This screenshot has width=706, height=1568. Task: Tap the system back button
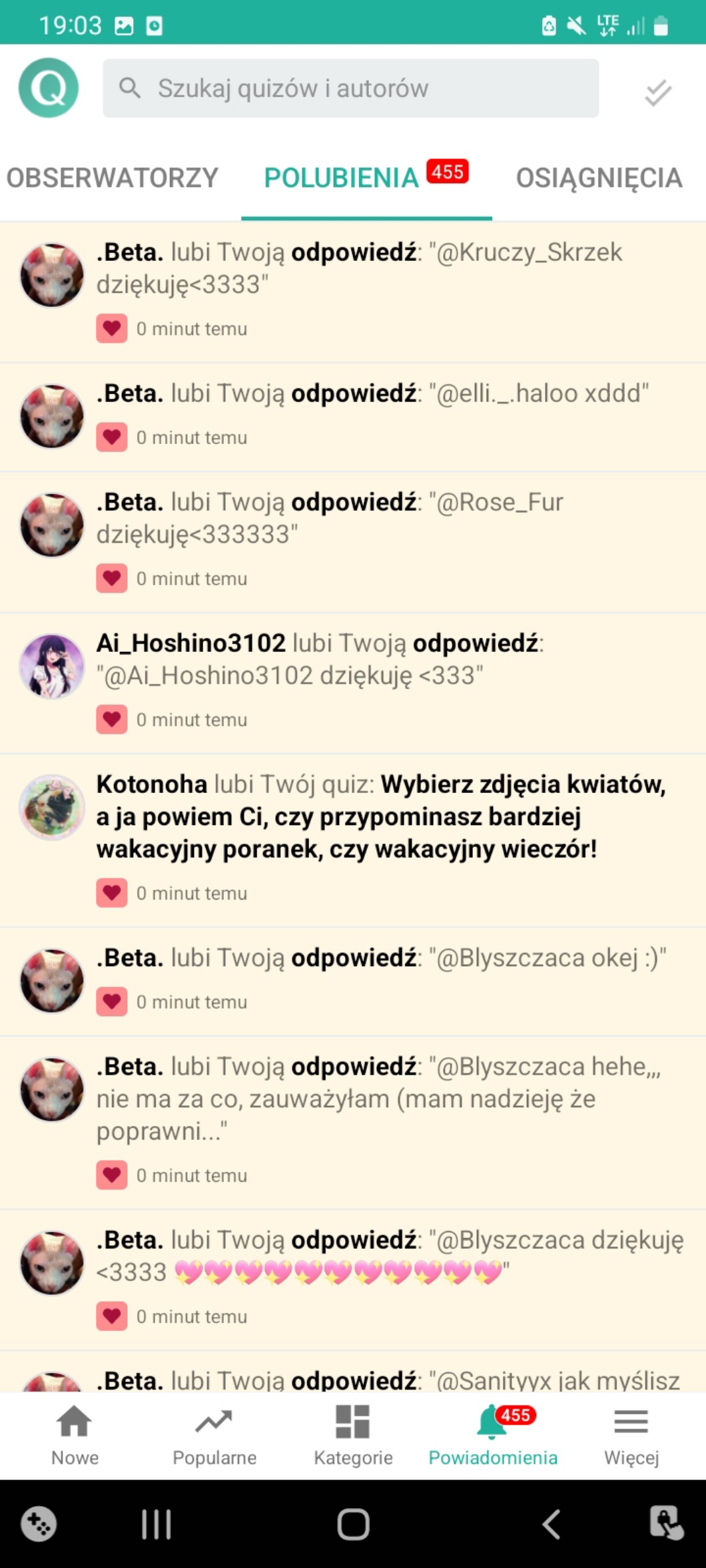click(x=551, y=1523)
